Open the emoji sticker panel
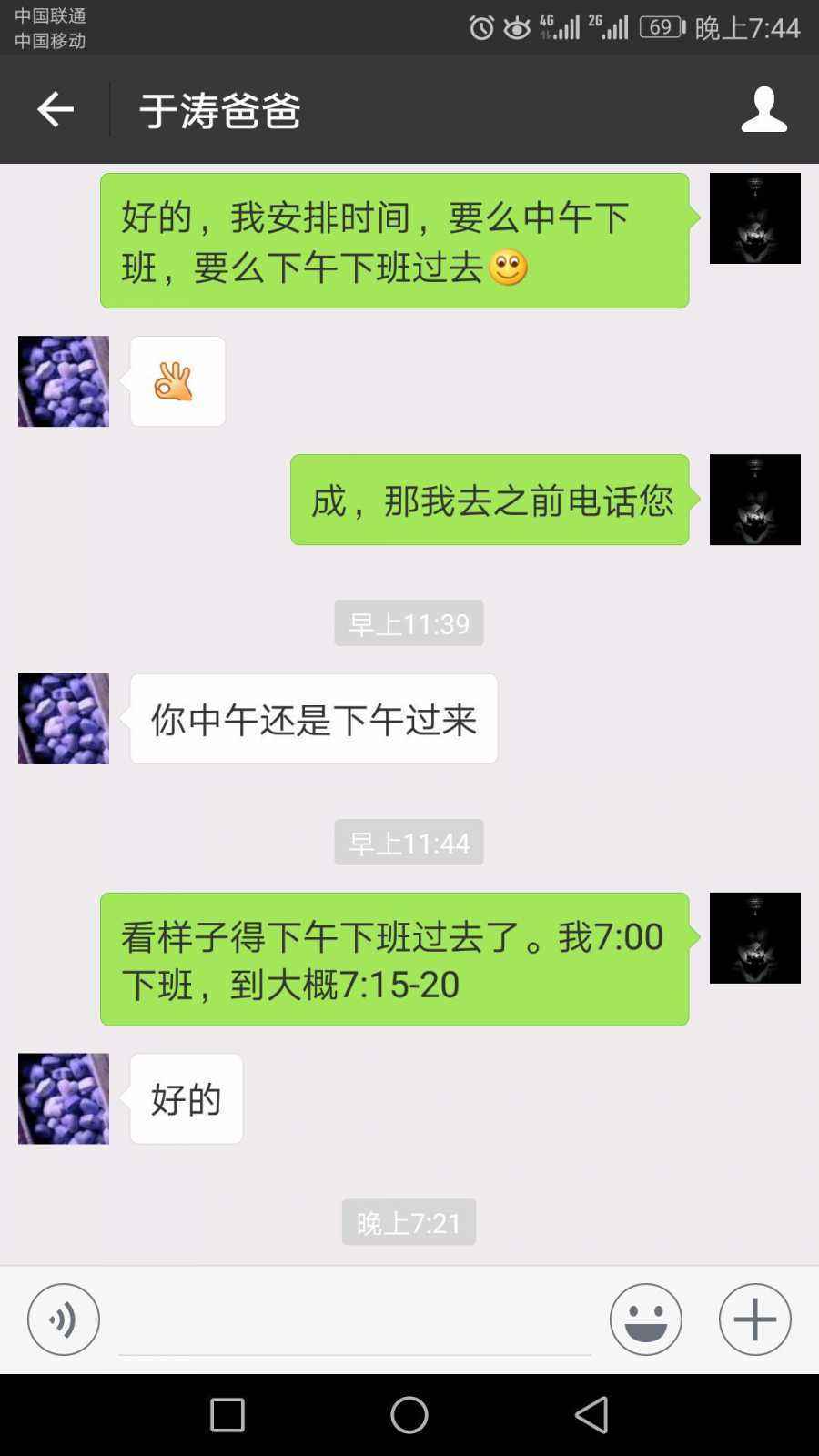The width and height of the screenshot is (819, 1456). (645, 1319)
